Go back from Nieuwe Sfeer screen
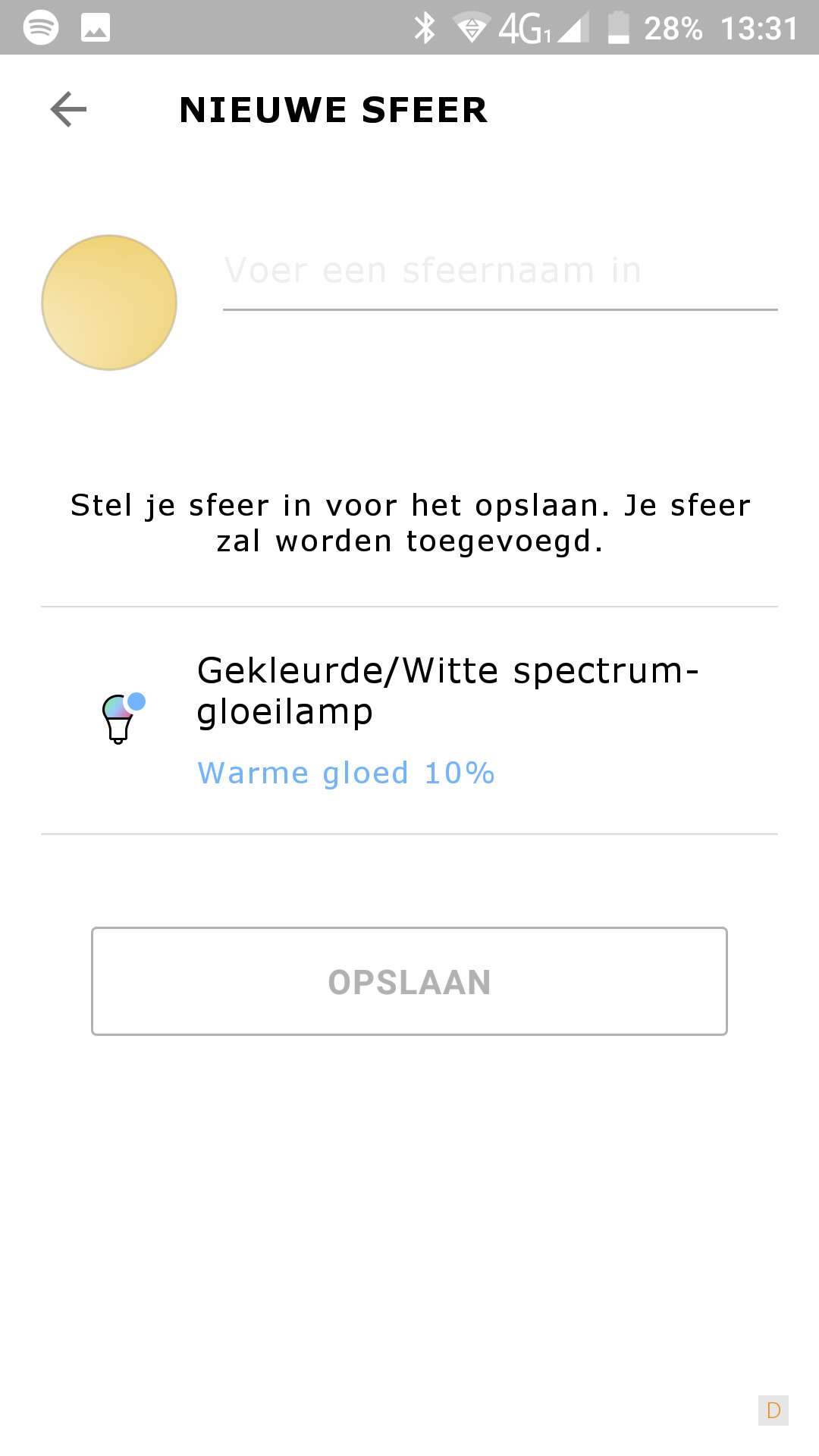This screenshot has height=1456, width=819. click(68, 110)
